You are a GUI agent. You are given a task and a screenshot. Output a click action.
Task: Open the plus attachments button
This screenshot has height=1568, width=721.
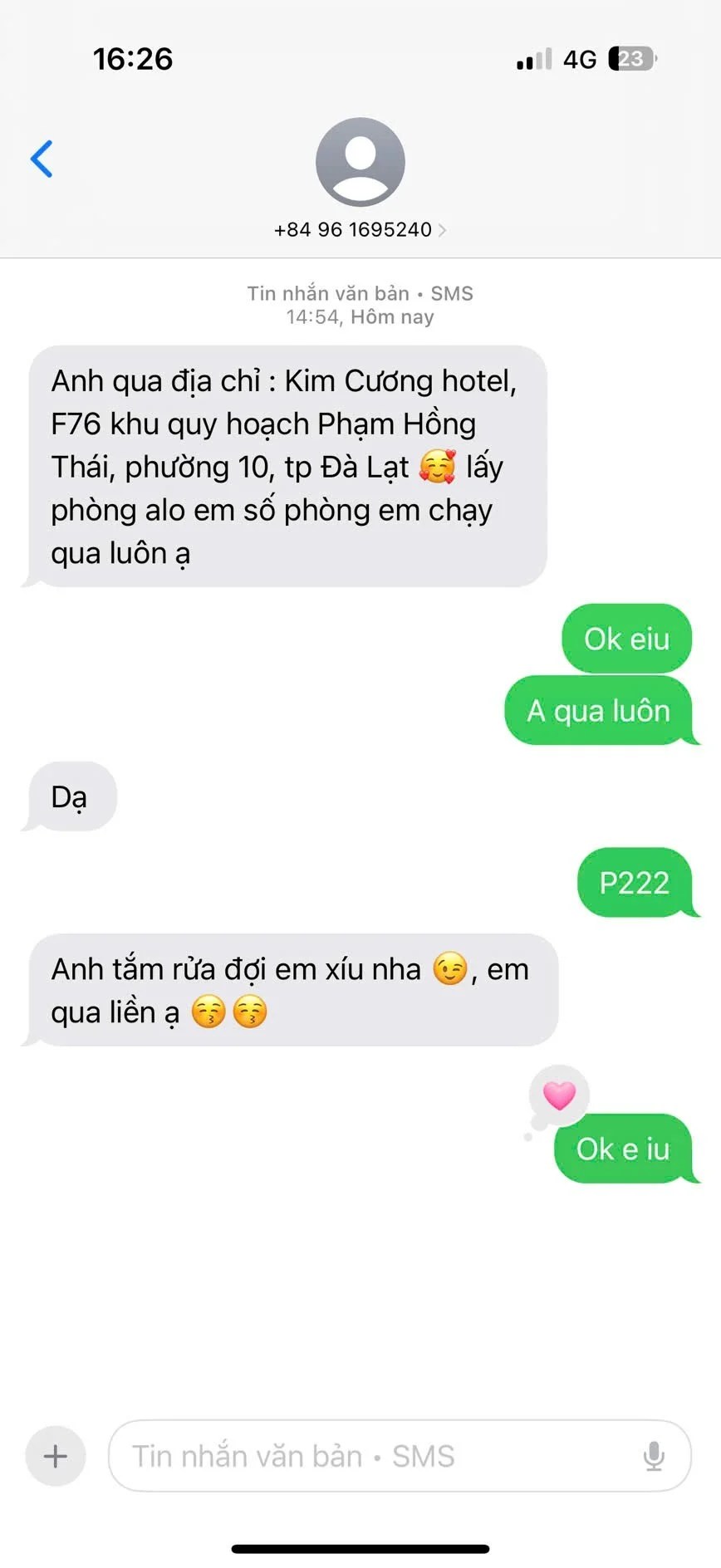(x=56, y=1456)
